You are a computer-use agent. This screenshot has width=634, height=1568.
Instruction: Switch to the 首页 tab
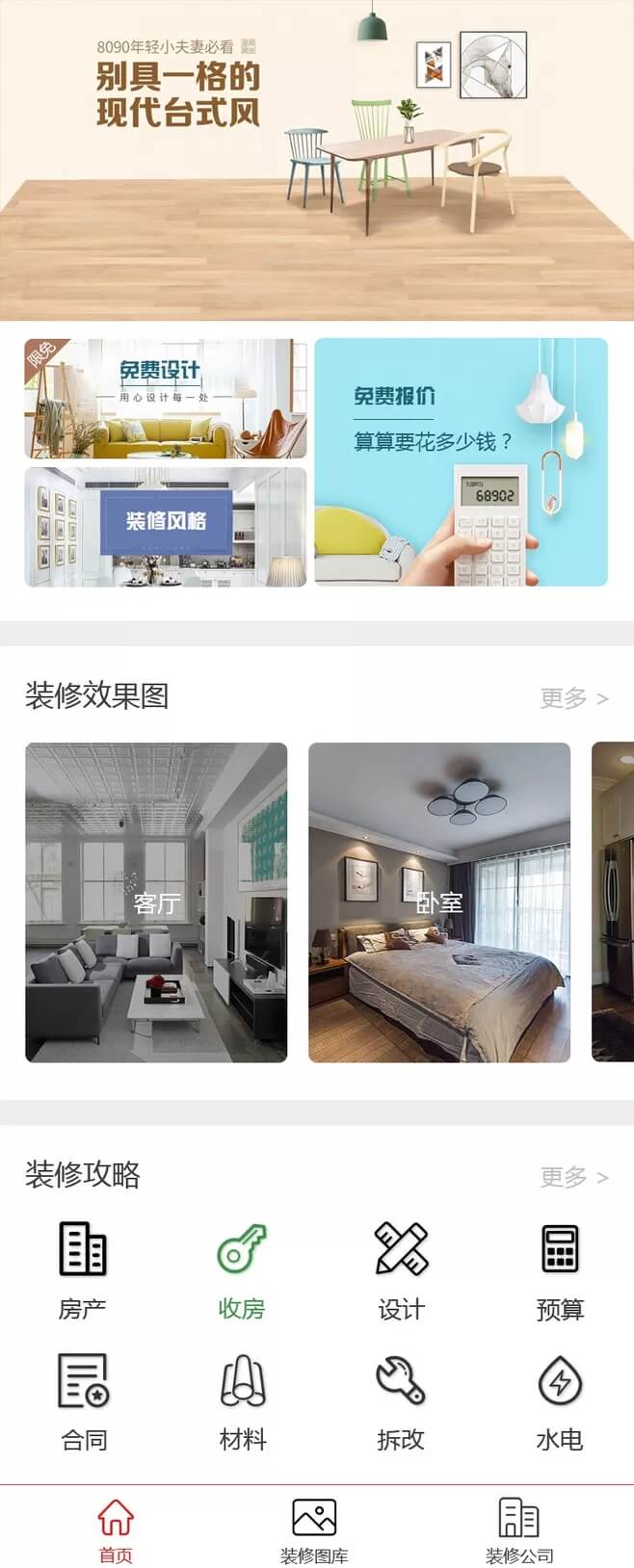click(x=116, y=1529)
